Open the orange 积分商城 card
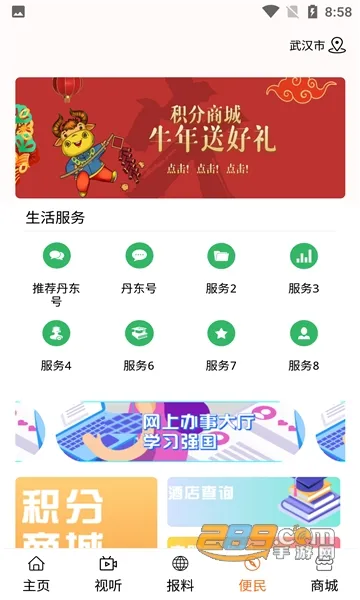360x600 pixels. (x=86, y=512)
